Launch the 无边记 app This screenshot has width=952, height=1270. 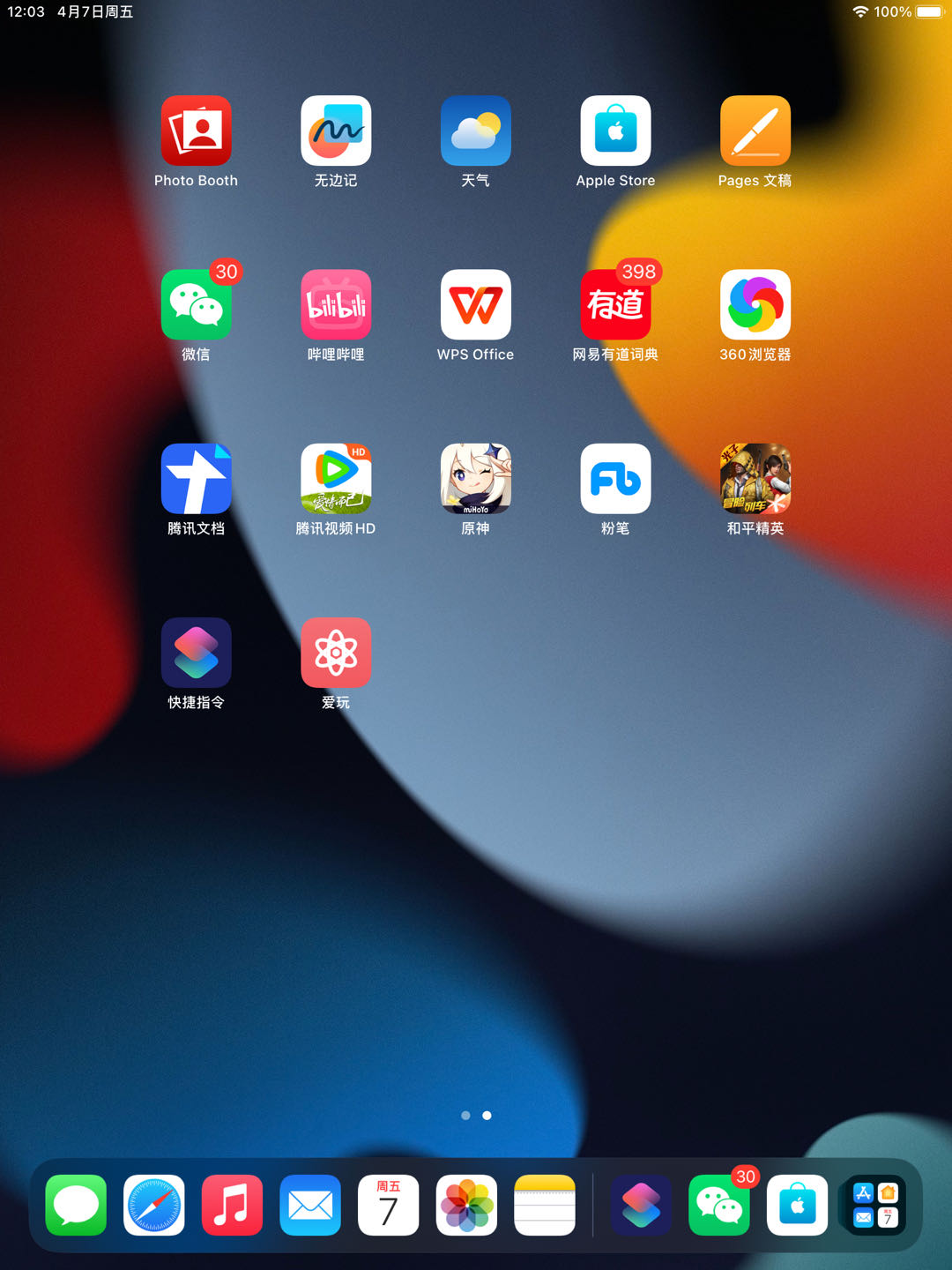[336, 131]
